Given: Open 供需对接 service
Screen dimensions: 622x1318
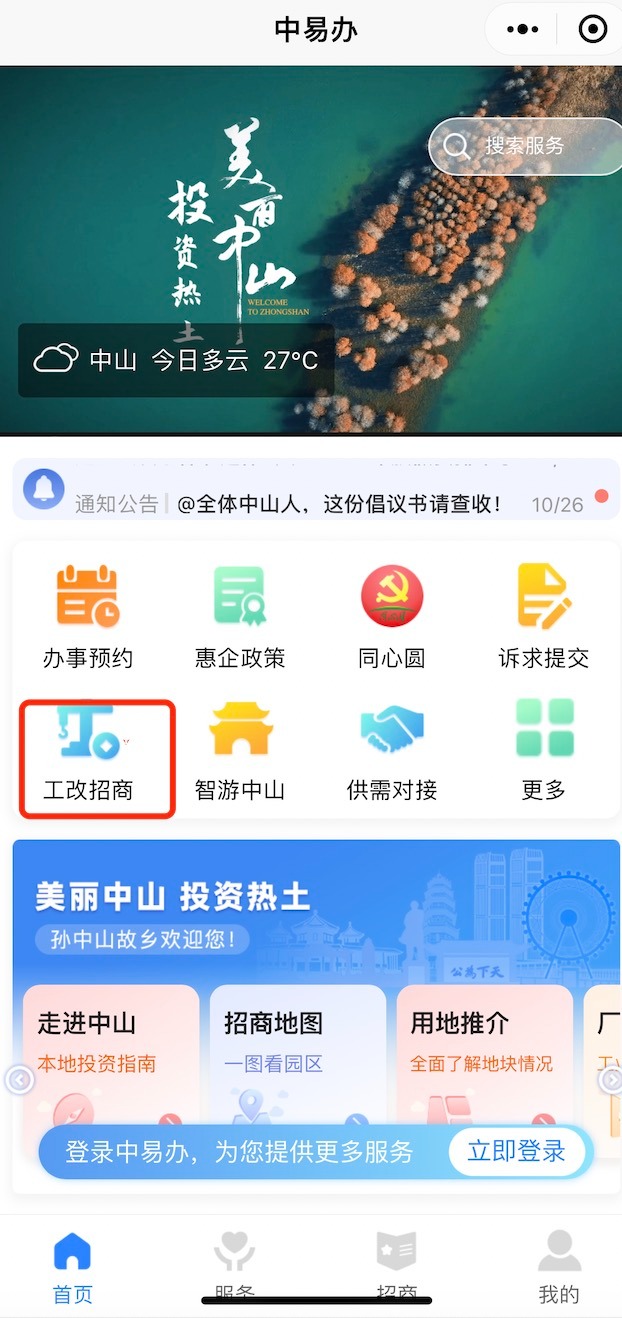Looking at the screenshot, I should pos(392,750).
